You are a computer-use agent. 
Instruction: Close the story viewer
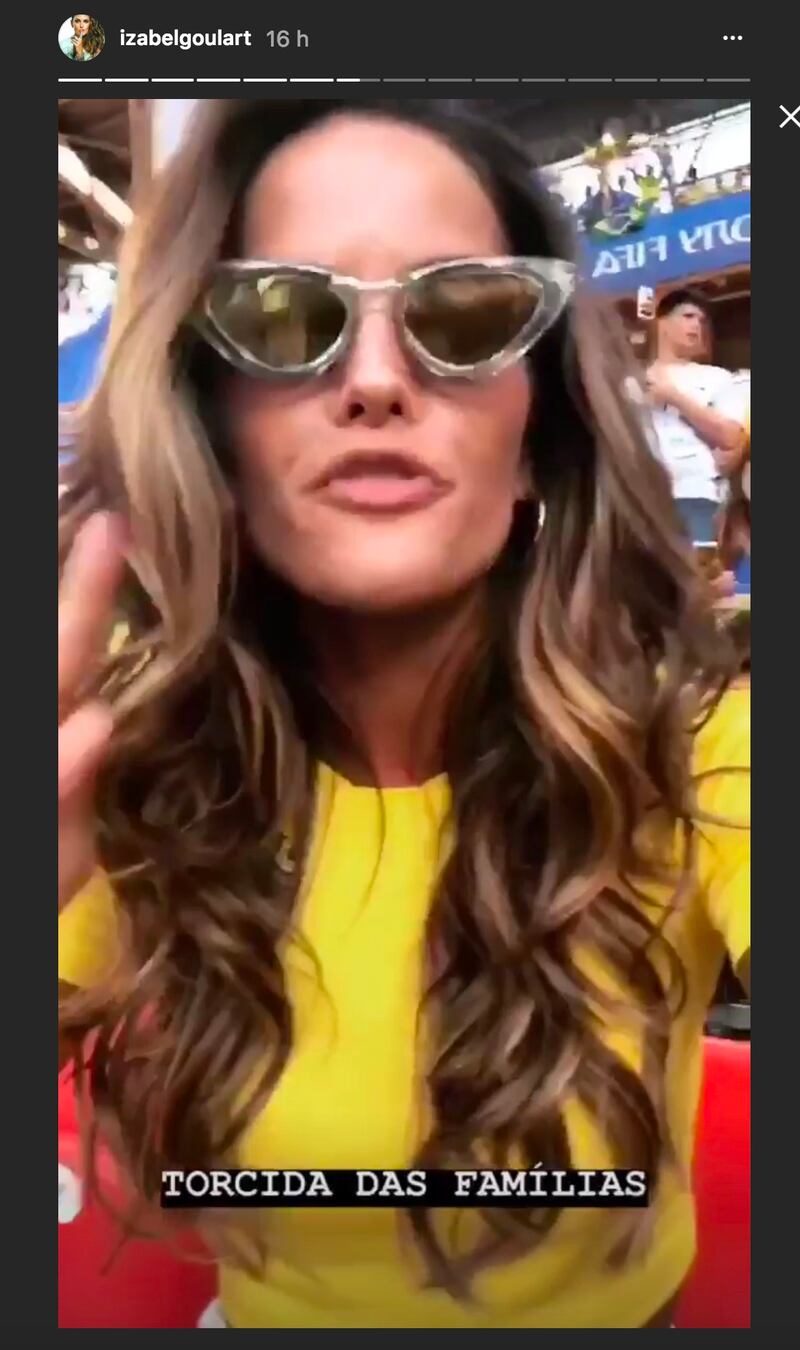[789, 117]
